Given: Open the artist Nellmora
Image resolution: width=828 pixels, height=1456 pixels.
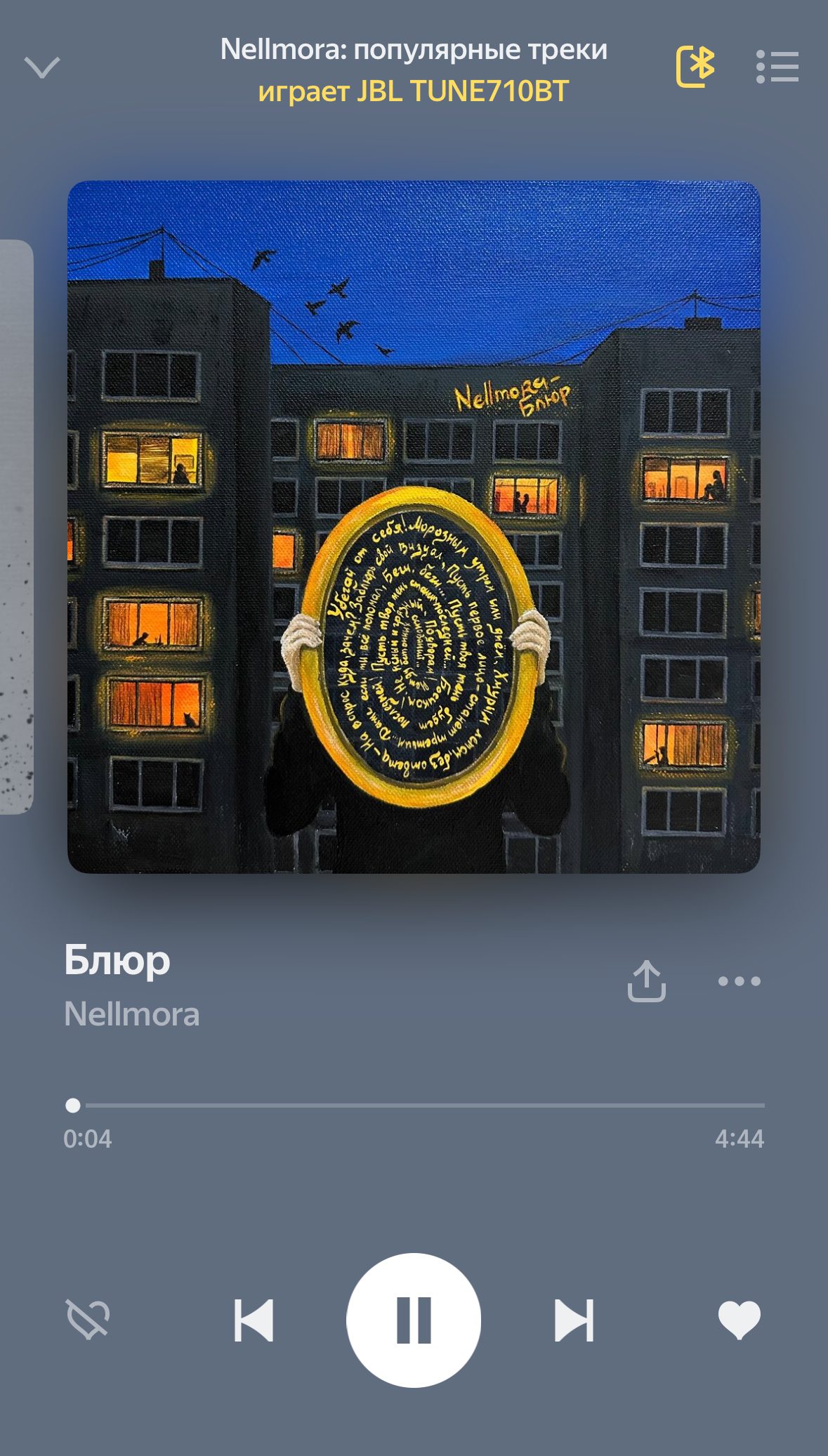Looking at the screenshot, I should 132,1014.
